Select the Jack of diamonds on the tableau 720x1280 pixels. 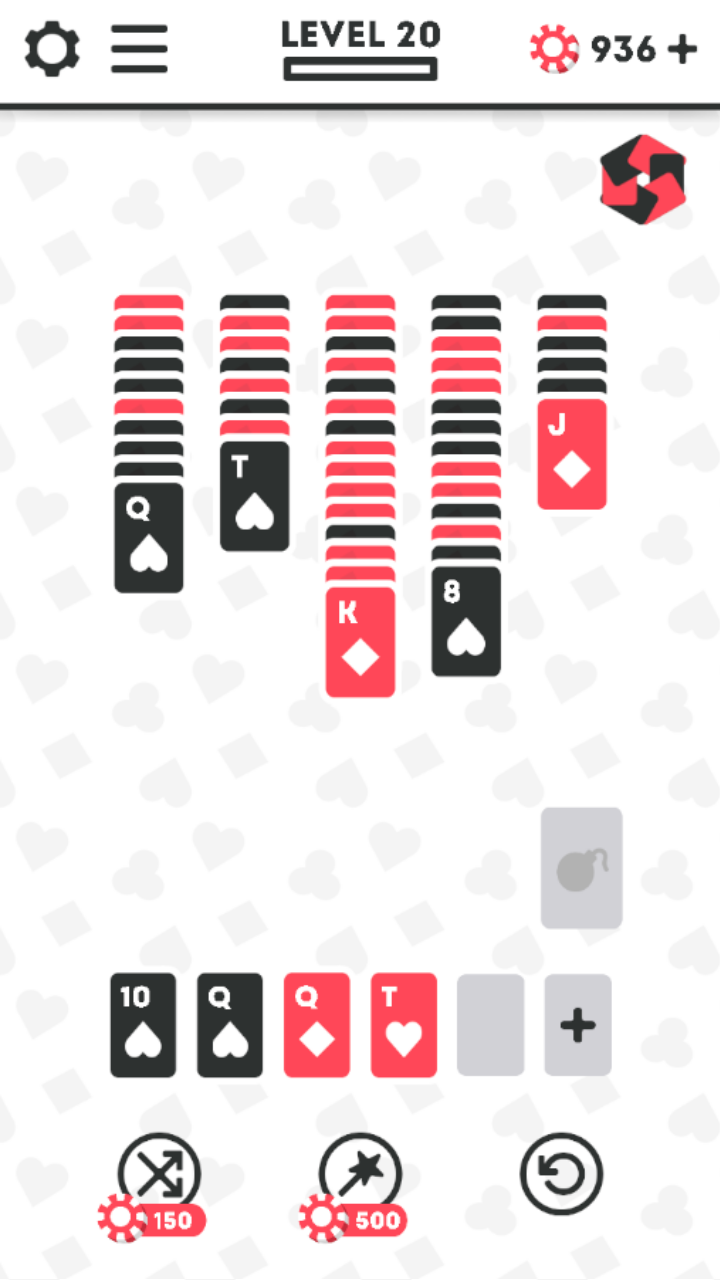pyautogui.click(x=572, y=454)
